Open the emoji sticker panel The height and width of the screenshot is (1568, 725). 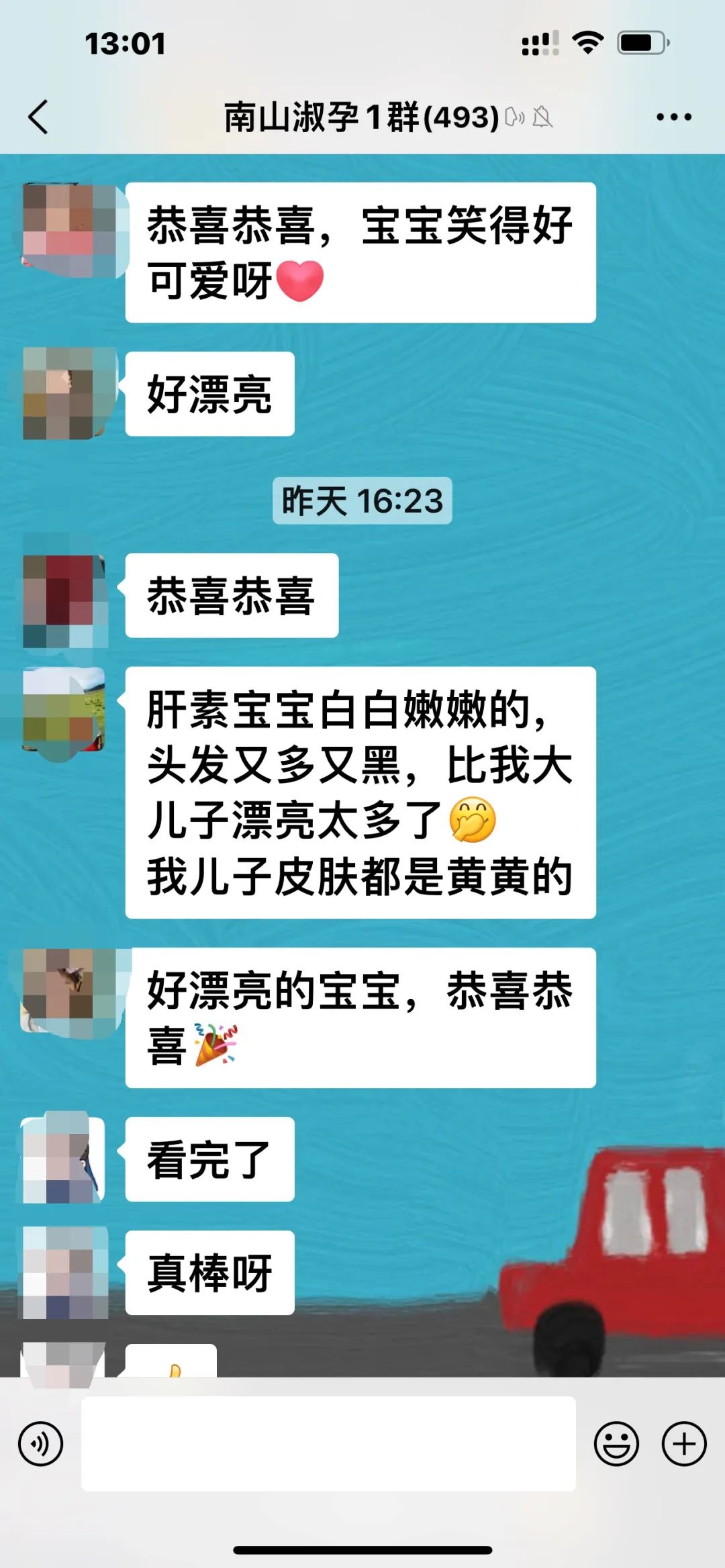click(x=616, y=1444)
